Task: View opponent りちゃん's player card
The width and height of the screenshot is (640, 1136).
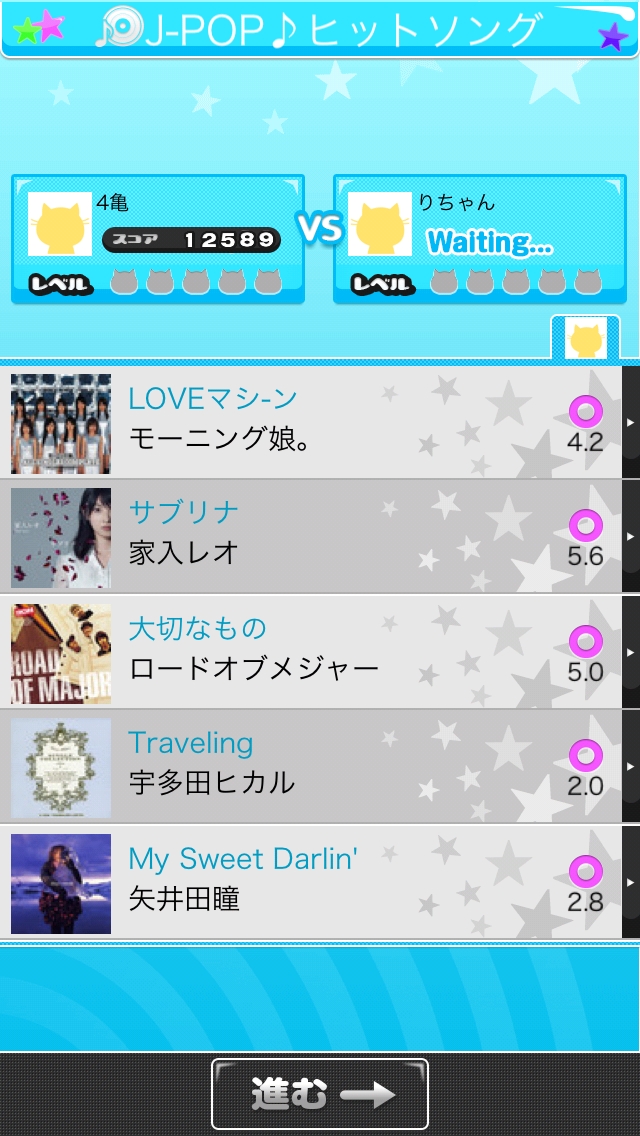Action: click(x=480, y=239)
